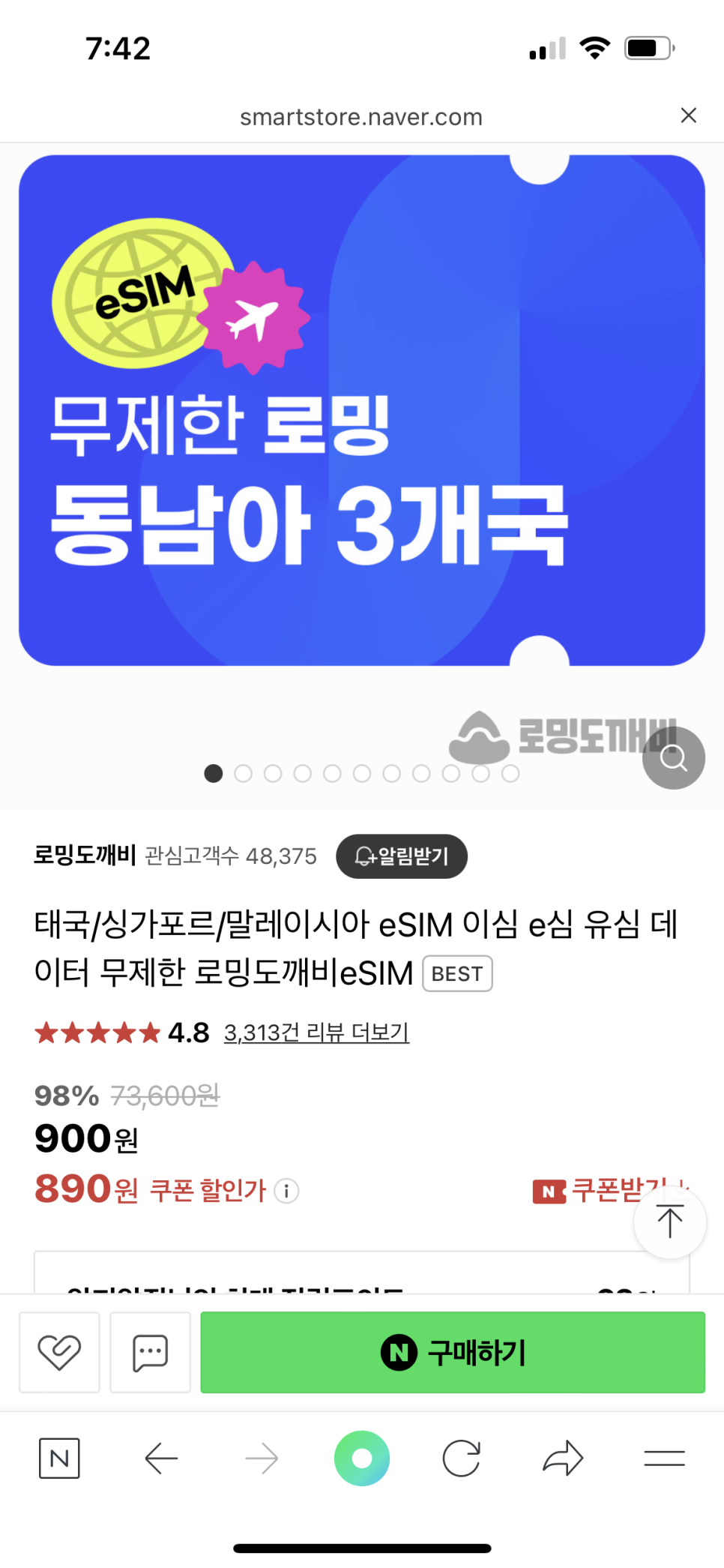Open the eSIM product banner image

click(x=361, y=410)
